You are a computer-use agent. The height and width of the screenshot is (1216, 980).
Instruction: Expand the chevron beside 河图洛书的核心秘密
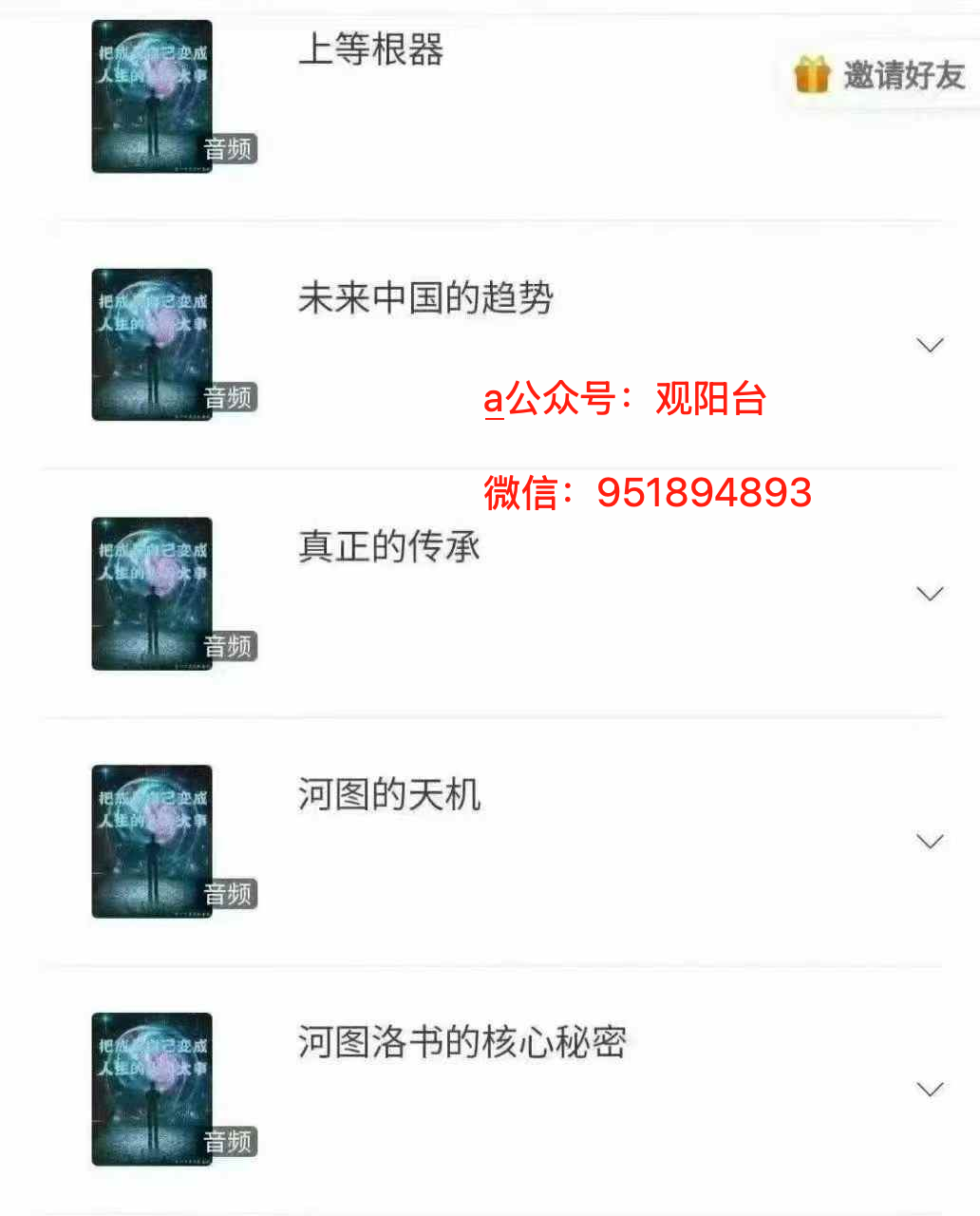click(930, 1090)
